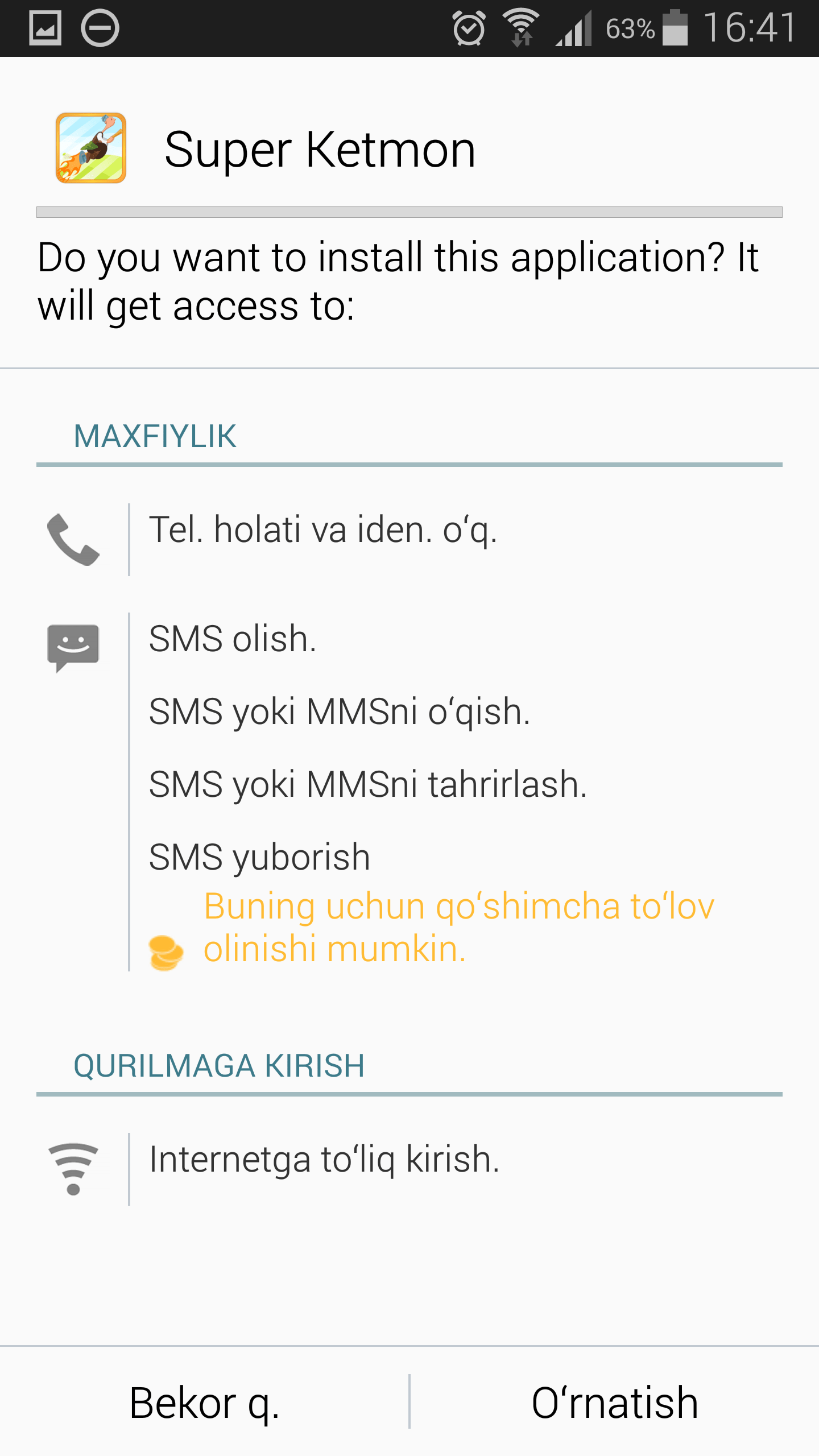819x1456 pixels.
Task: Open the Tel. holati va iden. o'q. permission
Action: coord(323,530)
